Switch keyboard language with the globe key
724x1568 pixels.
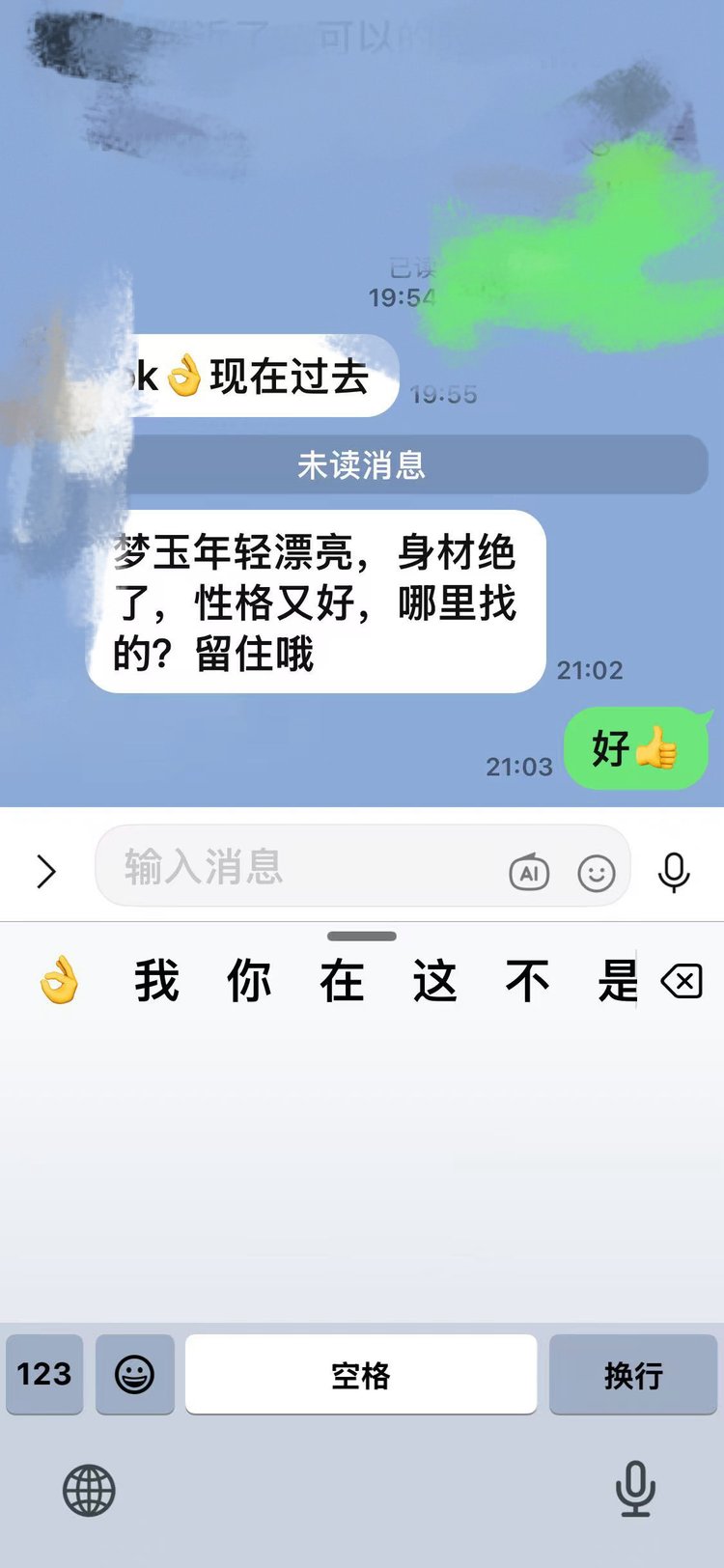tap(89, 1490)
